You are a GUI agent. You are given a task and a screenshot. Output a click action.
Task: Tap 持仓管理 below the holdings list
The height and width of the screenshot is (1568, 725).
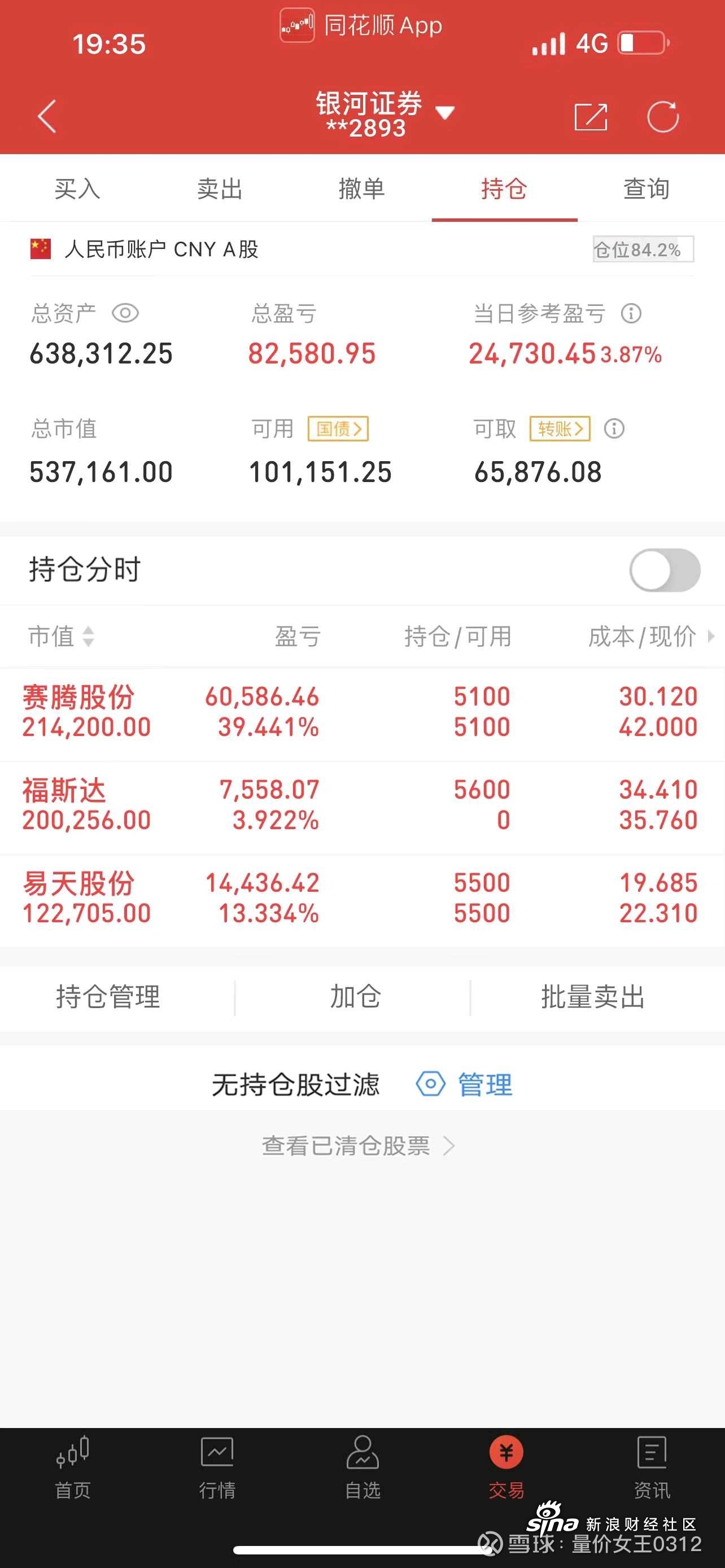108,997
